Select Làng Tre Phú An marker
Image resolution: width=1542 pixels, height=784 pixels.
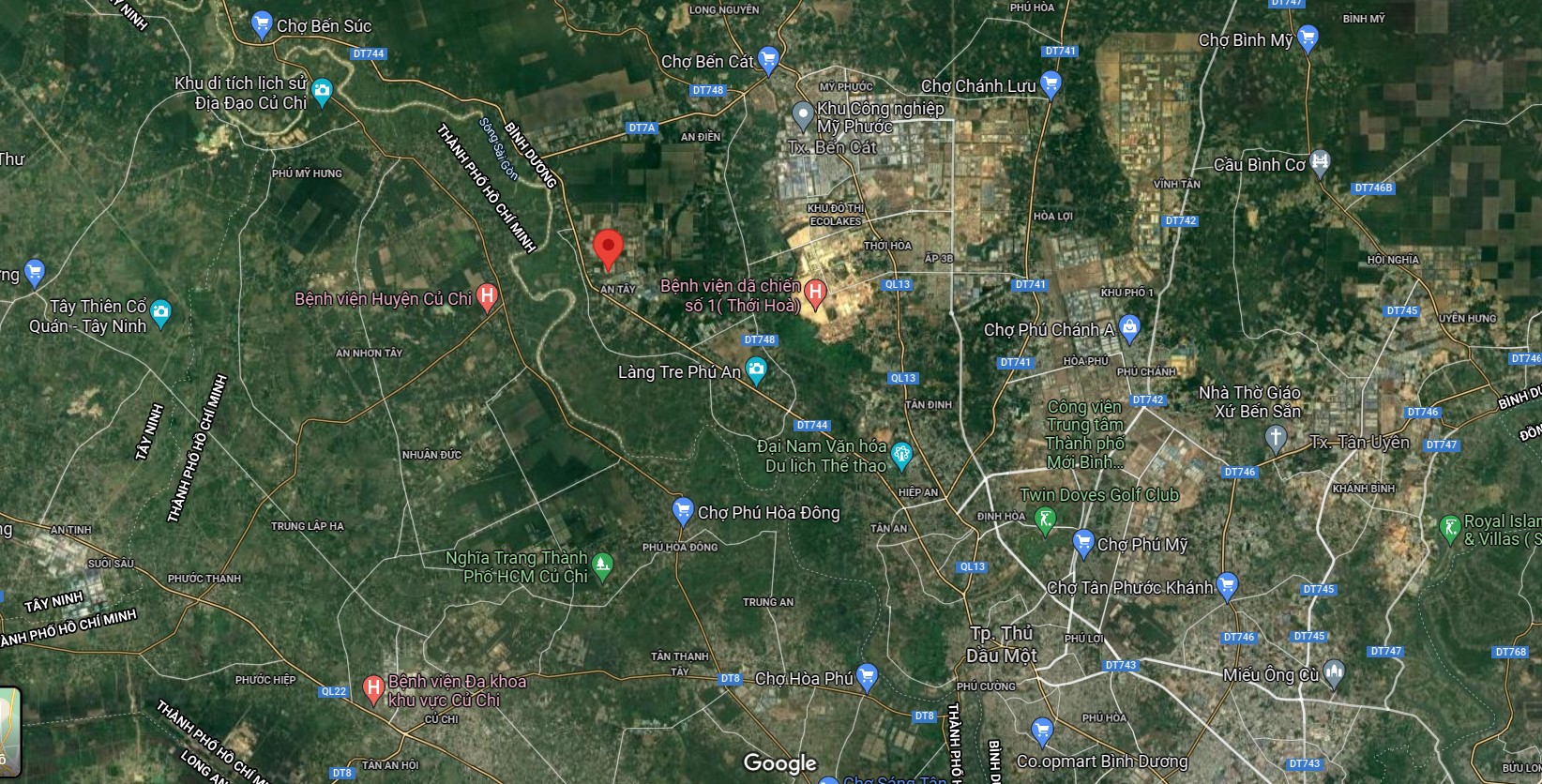tap(756, 369)
